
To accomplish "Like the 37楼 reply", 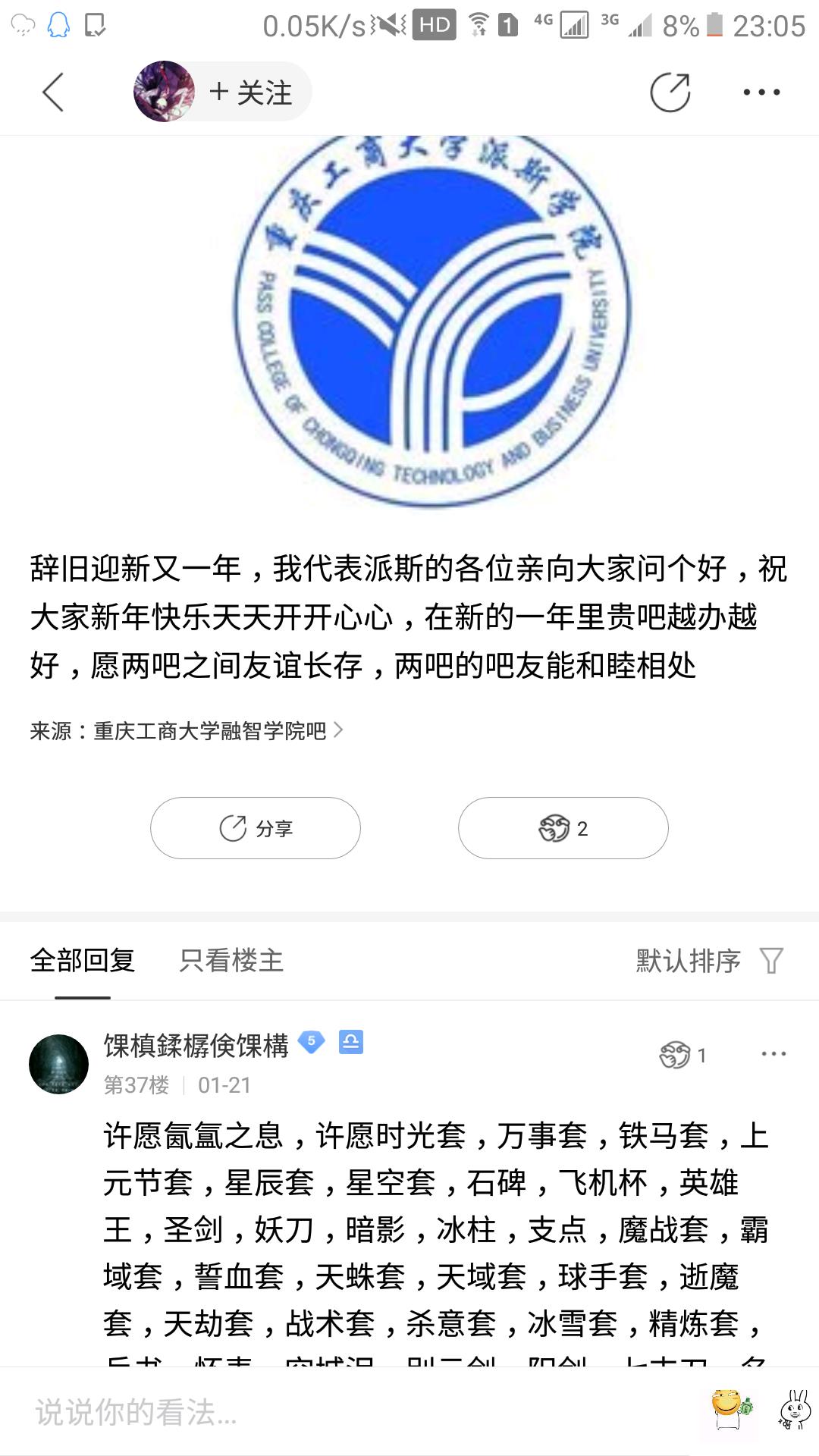I will (682, 1055).
